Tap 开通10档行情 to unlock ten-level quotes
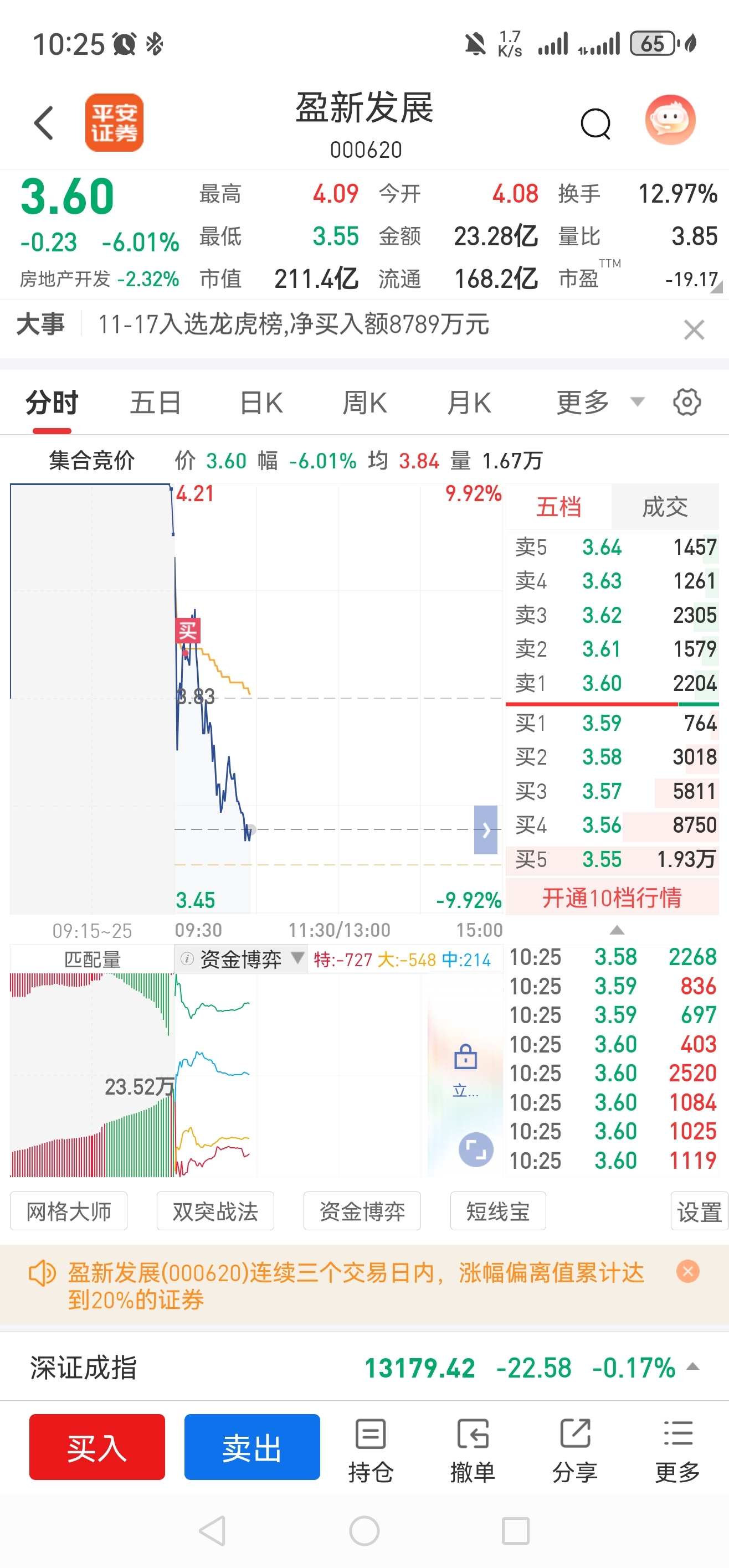Screen dimensions: 729x1568 (x=612, y=898)
